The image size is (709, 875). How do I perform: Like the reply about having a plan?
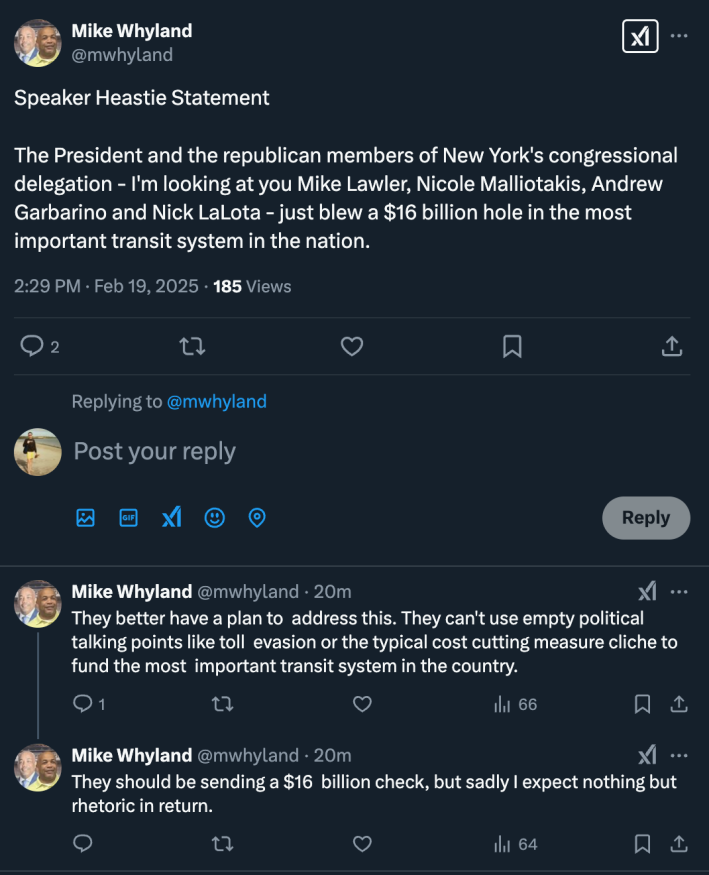coord(362,704)
